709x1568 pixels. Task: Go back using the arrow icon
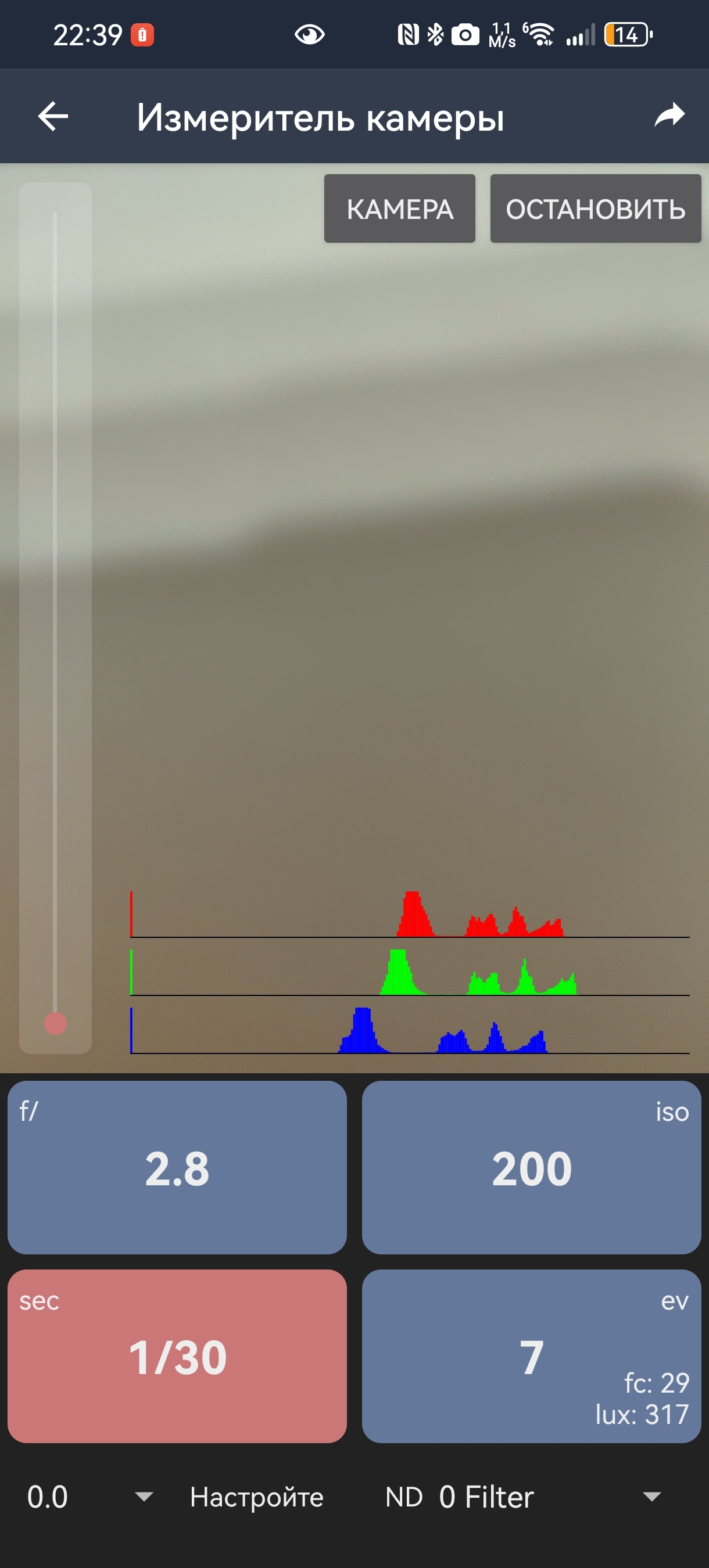point(53,116)
